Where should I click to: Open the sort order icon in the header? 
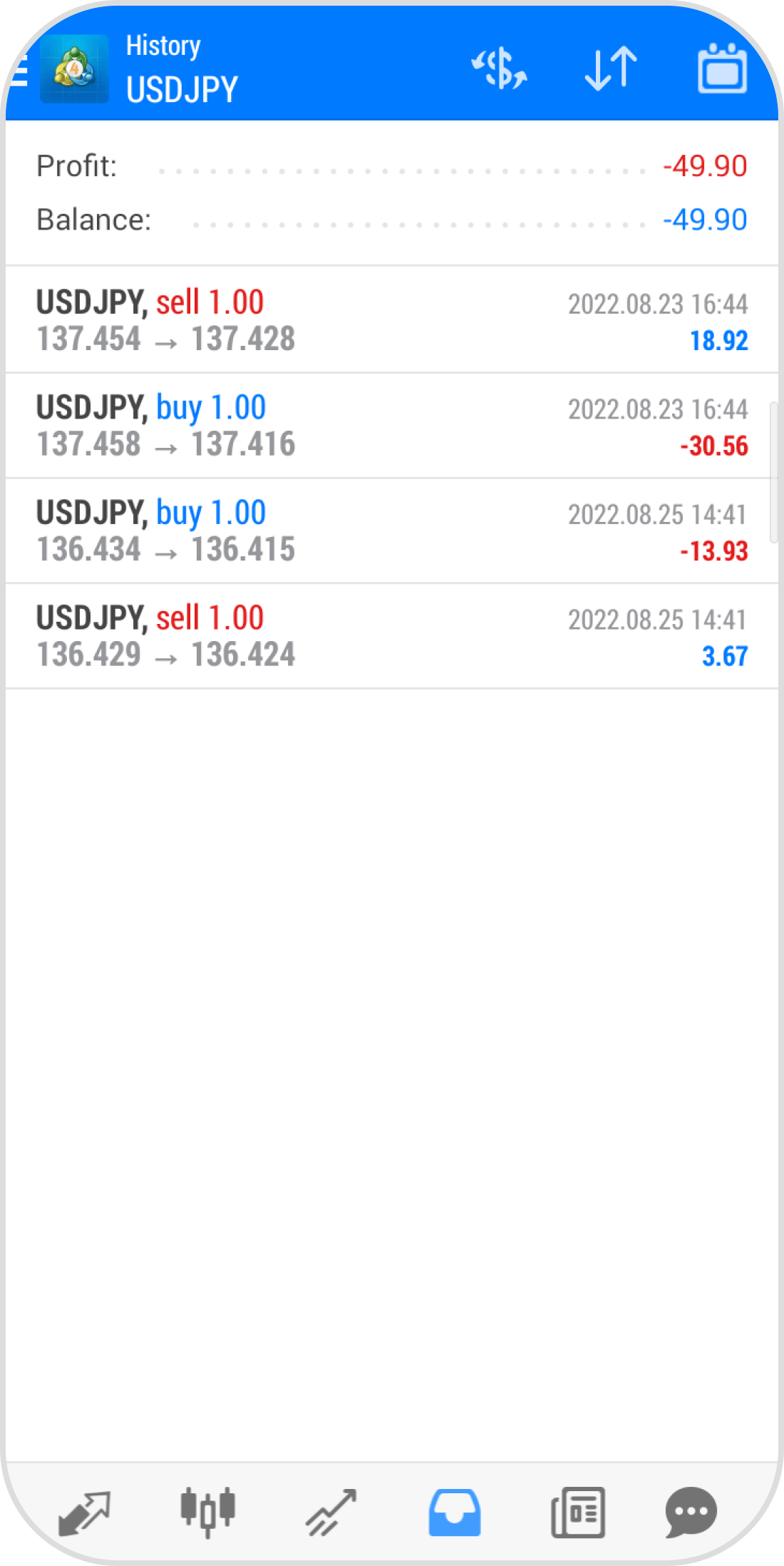611,69
